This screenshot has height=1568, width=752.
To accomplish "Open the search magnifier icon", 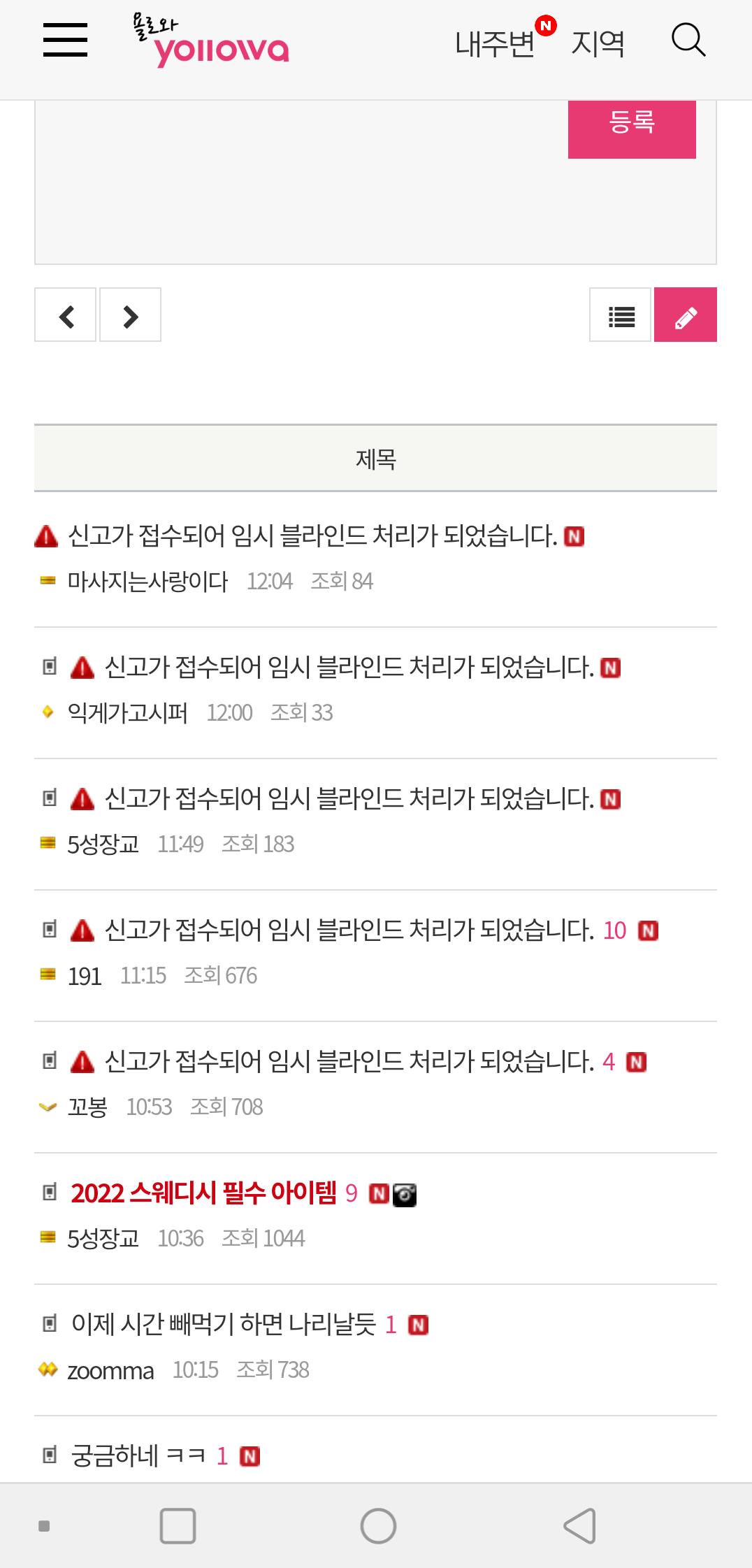I will tap(688, 40).
